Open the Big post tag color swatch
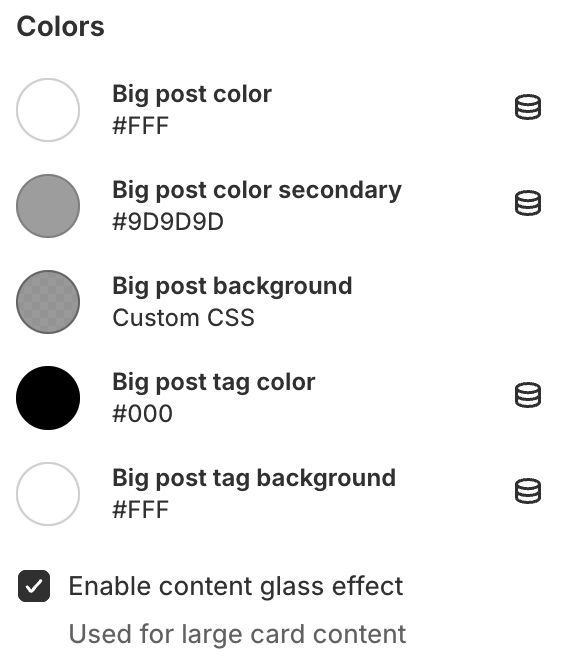Viewport: 568px width, 666px height. (48, 398)
